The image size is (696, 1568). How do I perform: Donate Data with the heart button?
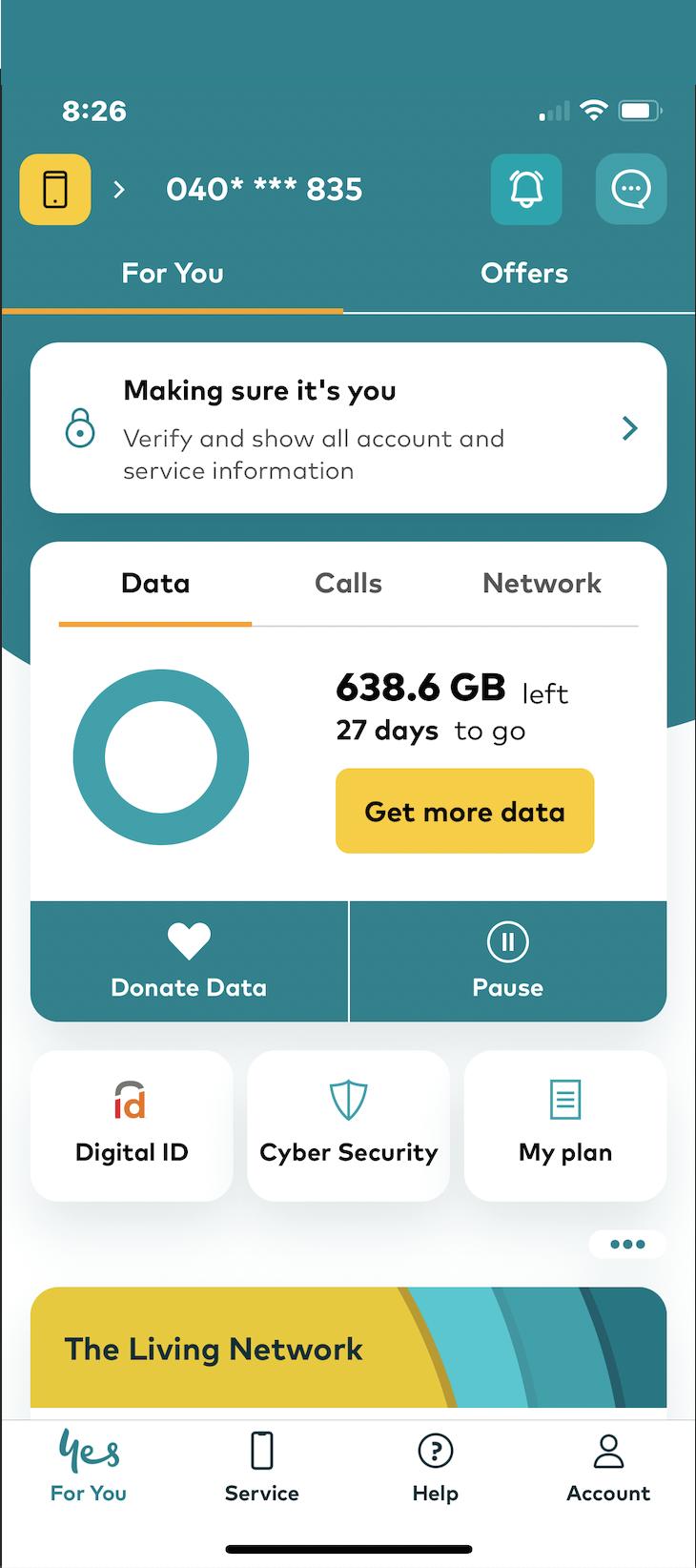[189, 961]
